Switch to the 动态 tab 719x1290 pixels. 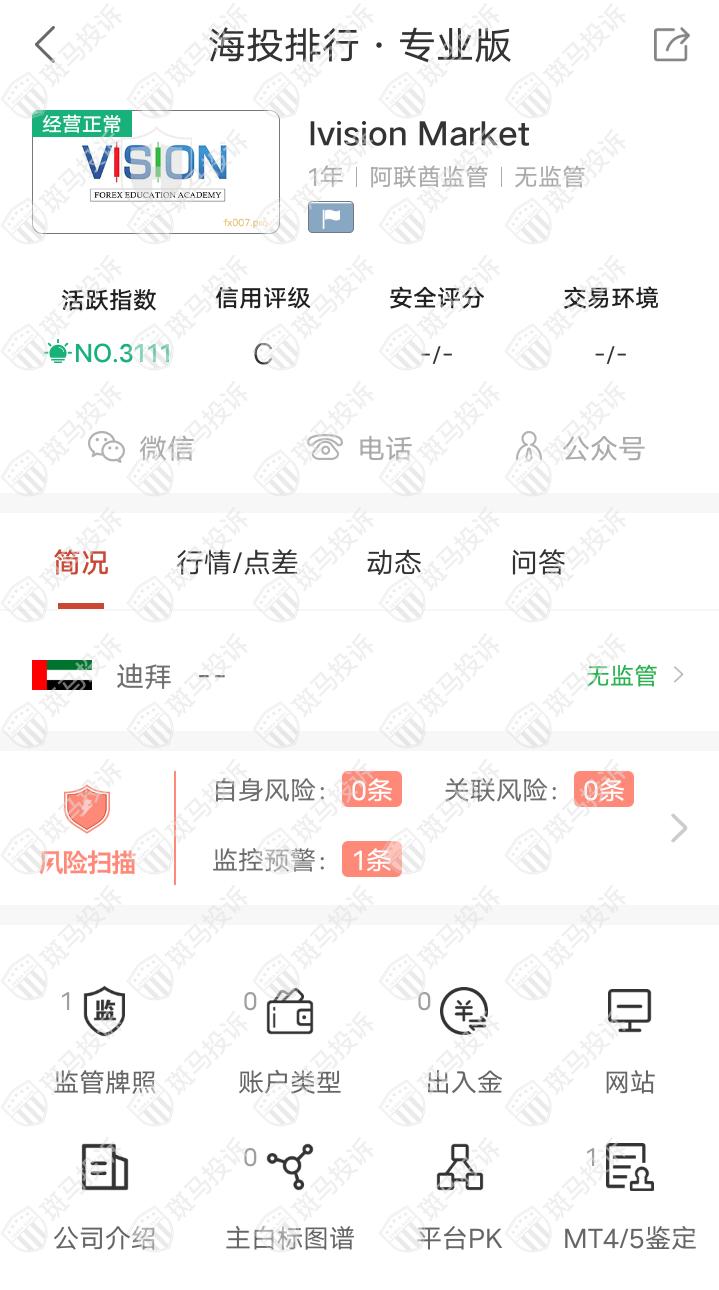click(x=393, y=563)
